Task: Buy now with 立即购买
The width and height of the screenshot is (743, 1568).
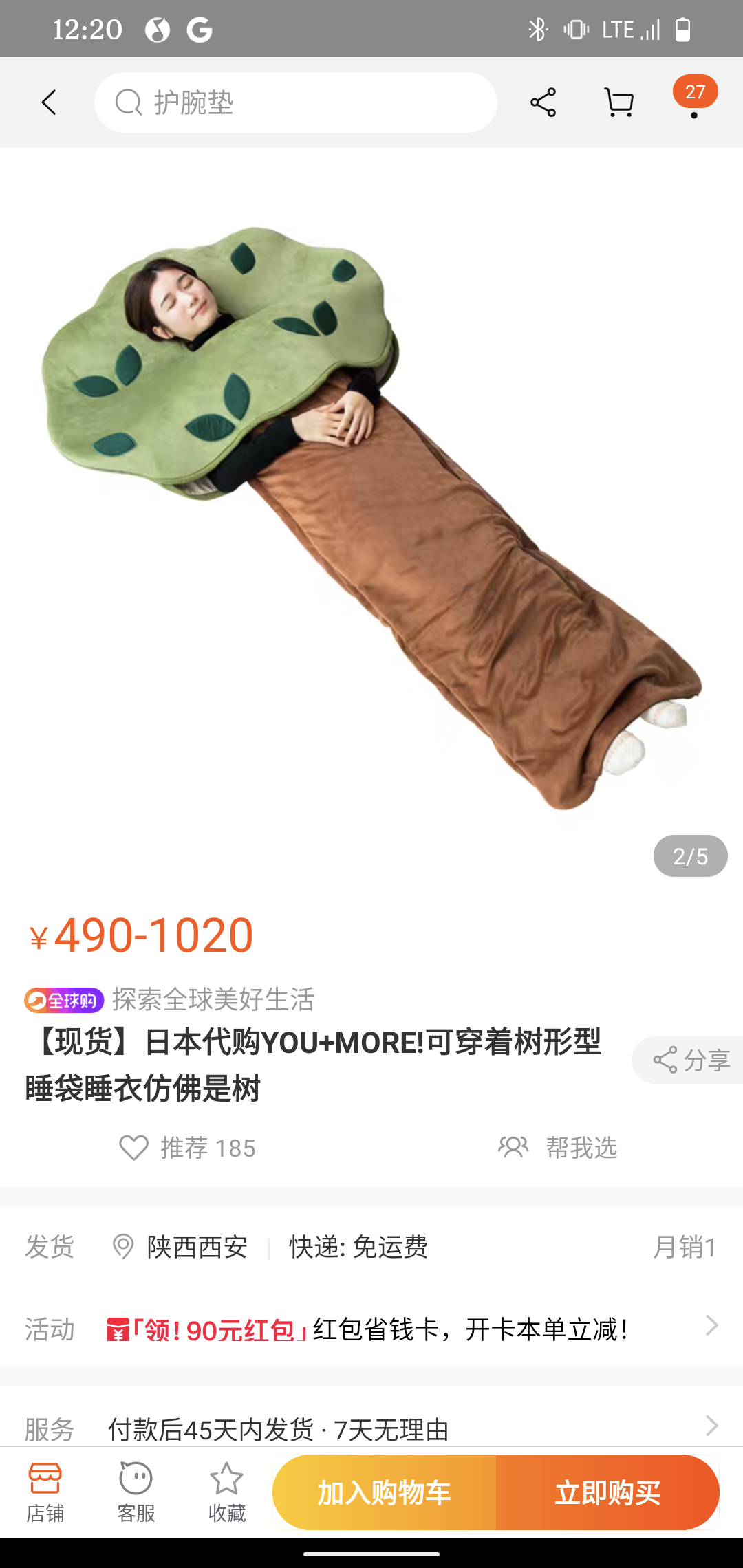Action: click(x=607, y=1493)
